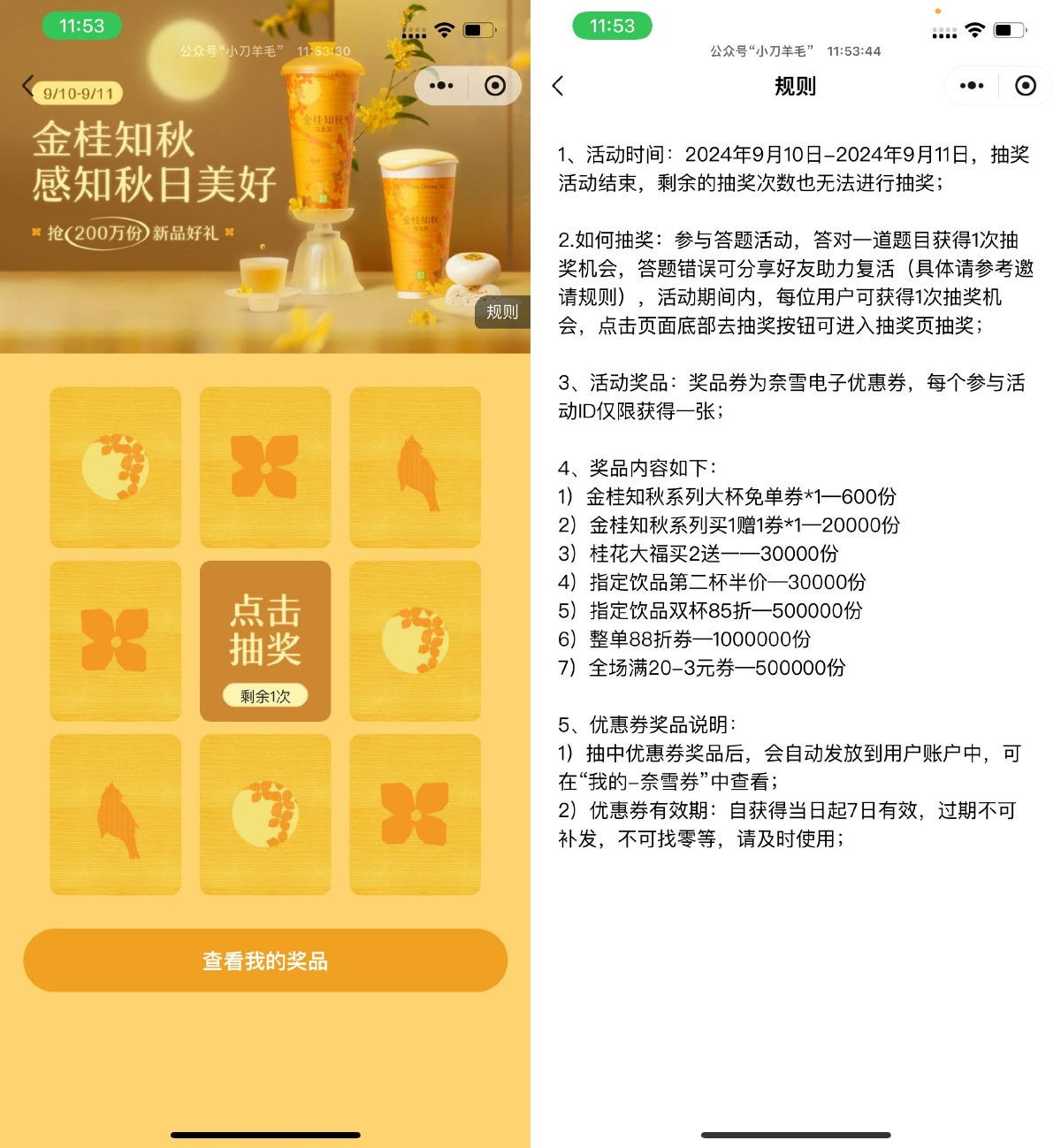Tap the 点击抽奖 center card
This screenshot has height=1148, width=1061.
pyautogui.click(x=265, y=640)
